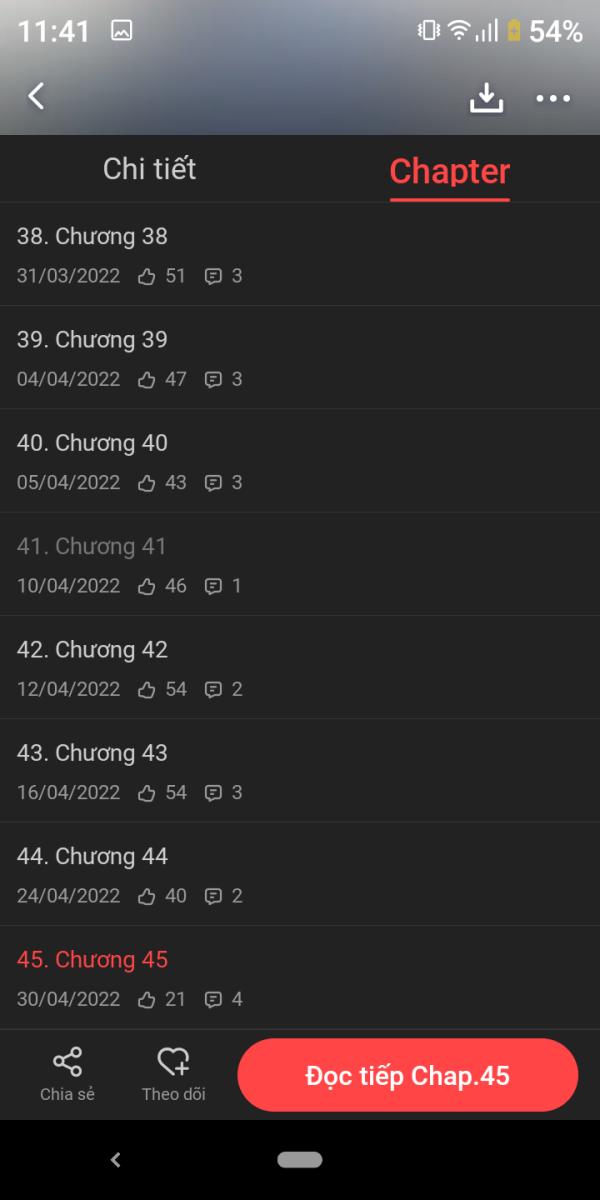
Task: Tap Đọc tiếp Chap.45 to continue reading
Action: (407, 1075)
